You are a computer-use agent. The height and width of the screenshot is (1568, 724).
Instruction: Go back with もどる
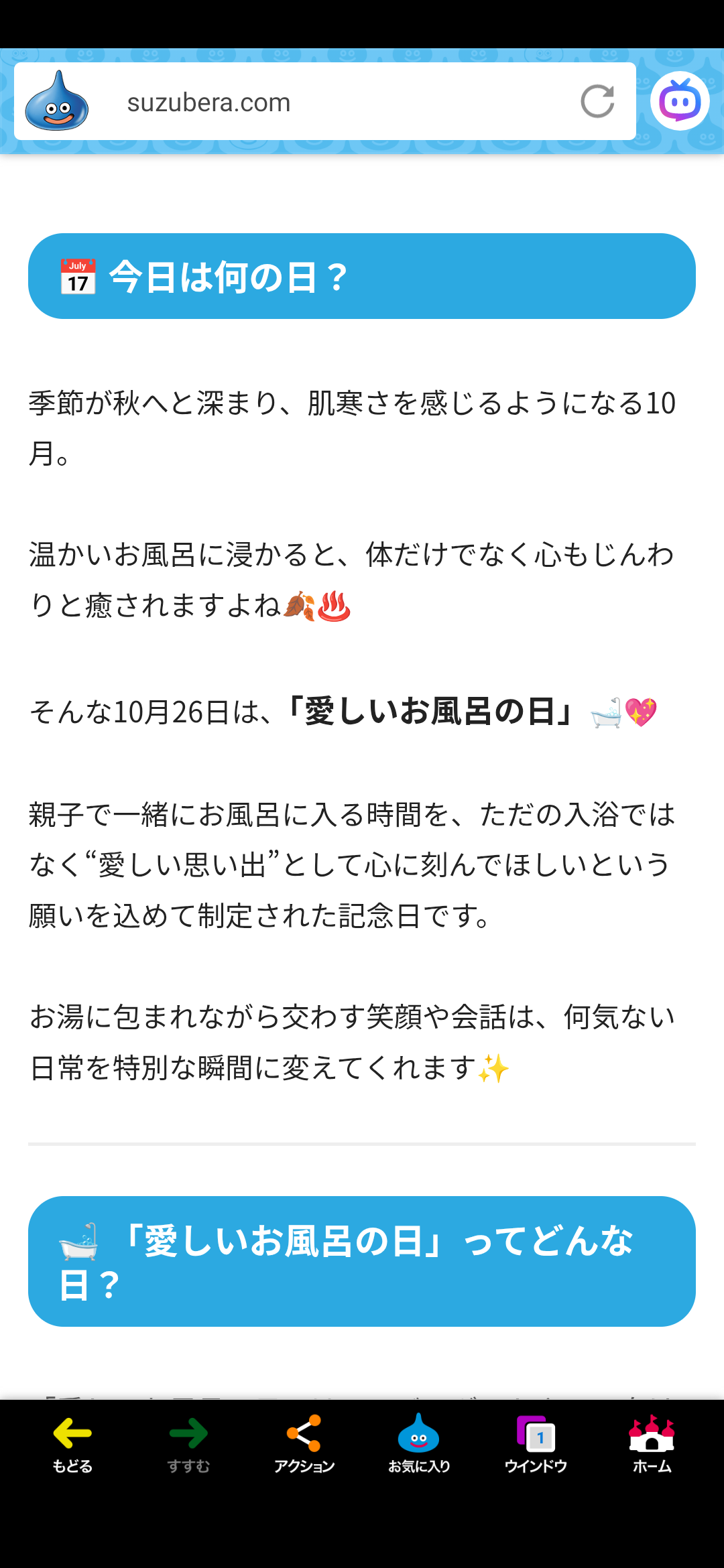pyautogui.click(x=72, y=1443)
